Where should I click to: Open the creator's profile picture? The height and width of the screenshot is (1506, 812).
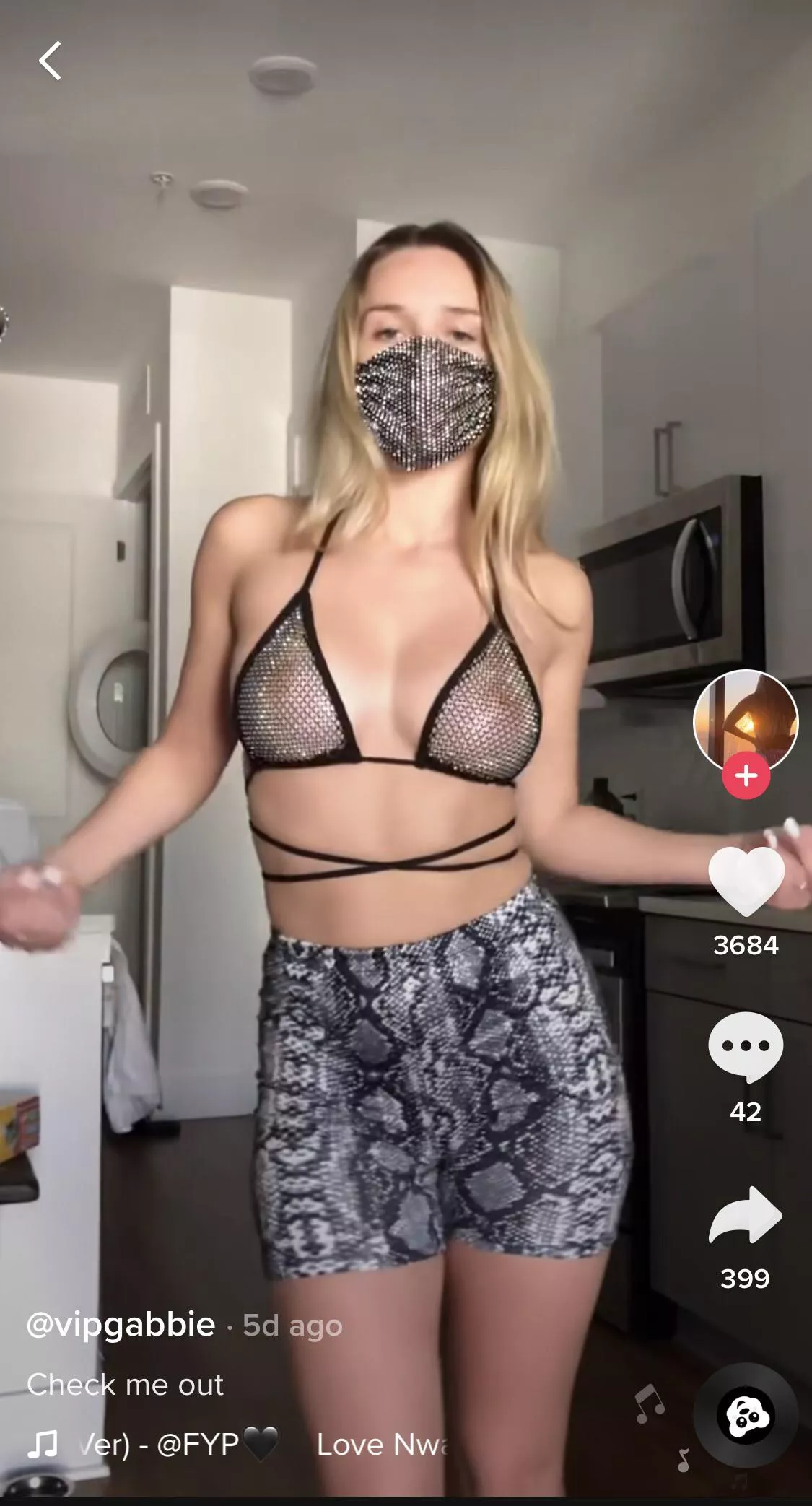tap(746, 720)
